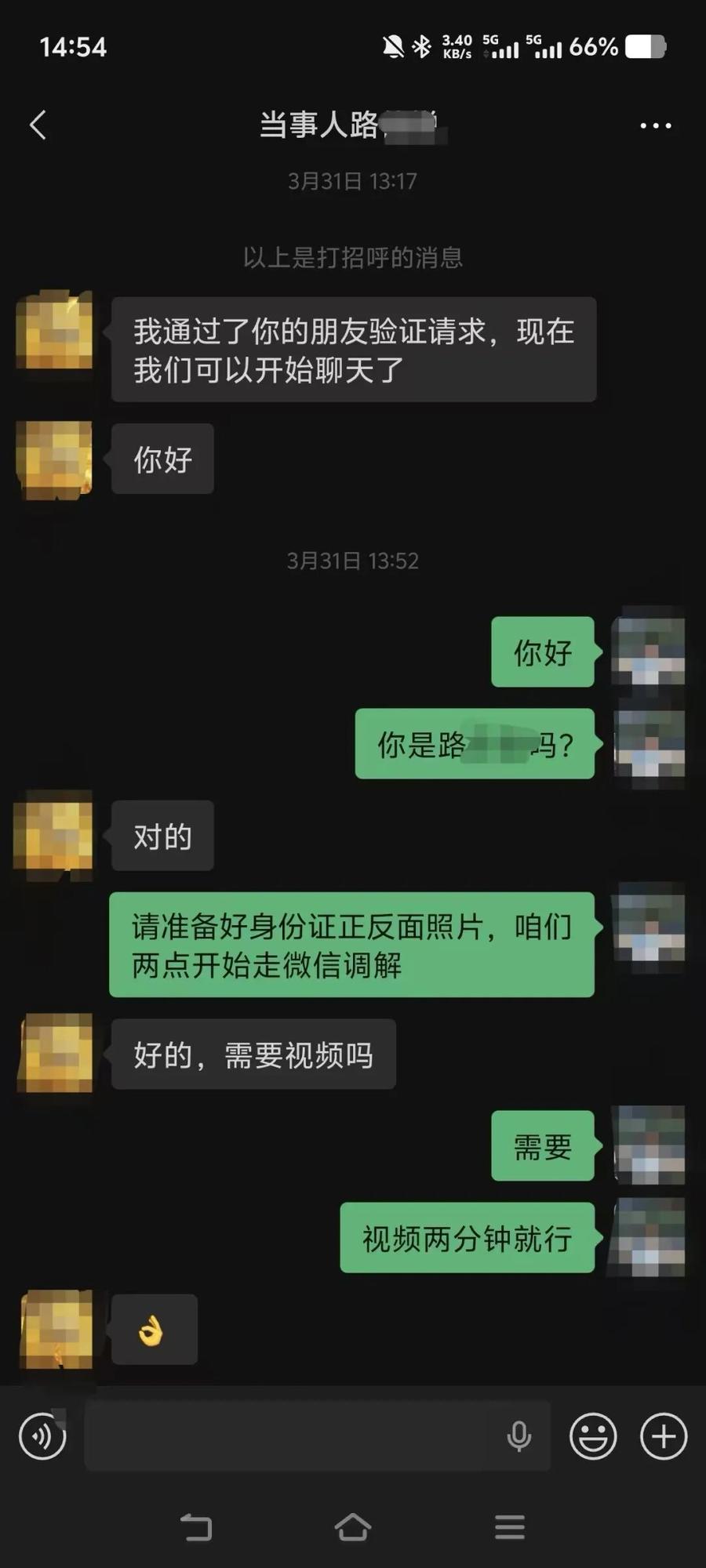The height and width of the screenshot is (1568, 706).
Task: Open my avatar beside "需要" message
Action: coord(649,1145)
